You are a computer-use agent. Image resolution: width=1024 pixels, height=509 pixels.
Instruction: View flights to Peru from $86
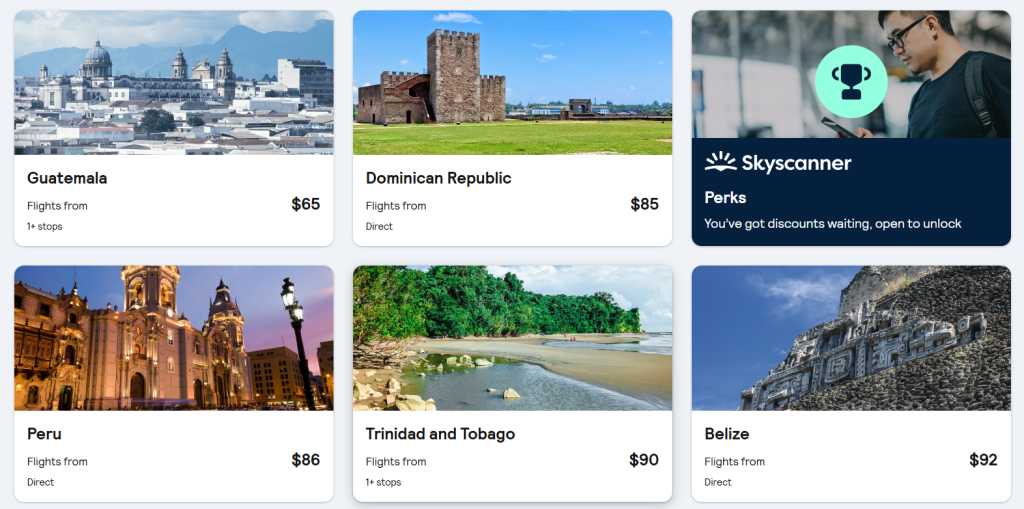173,384
